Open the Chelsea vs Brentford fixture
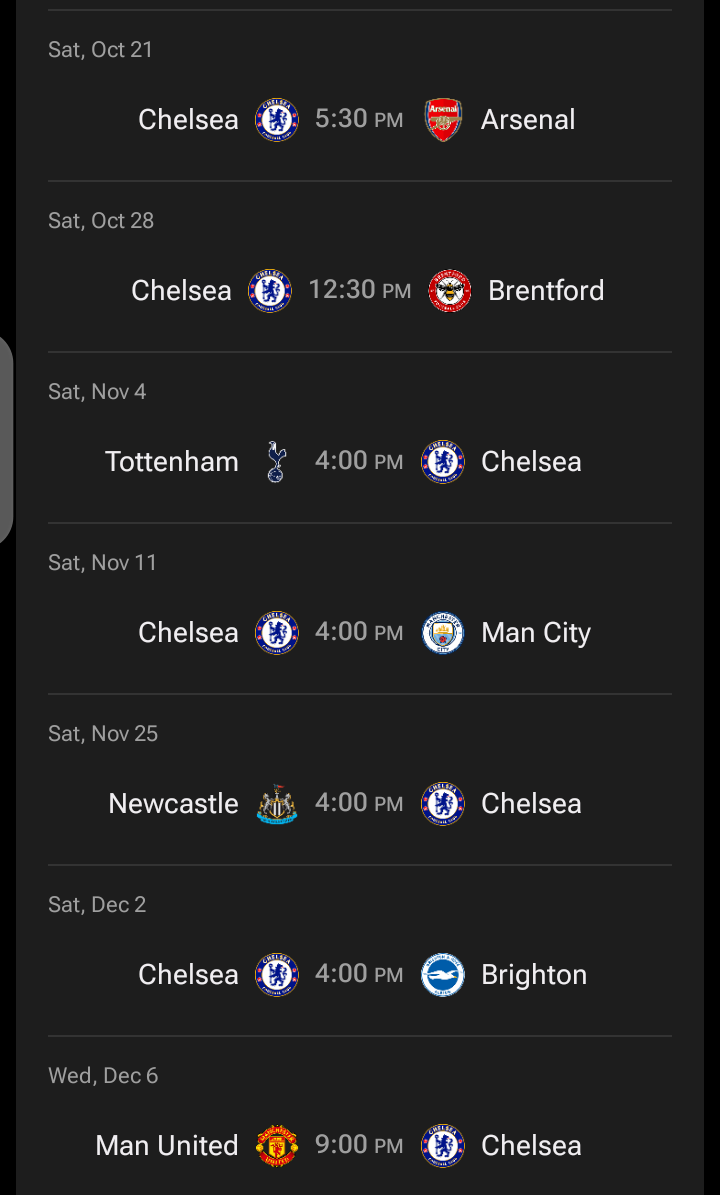 (x=360, y=267)
